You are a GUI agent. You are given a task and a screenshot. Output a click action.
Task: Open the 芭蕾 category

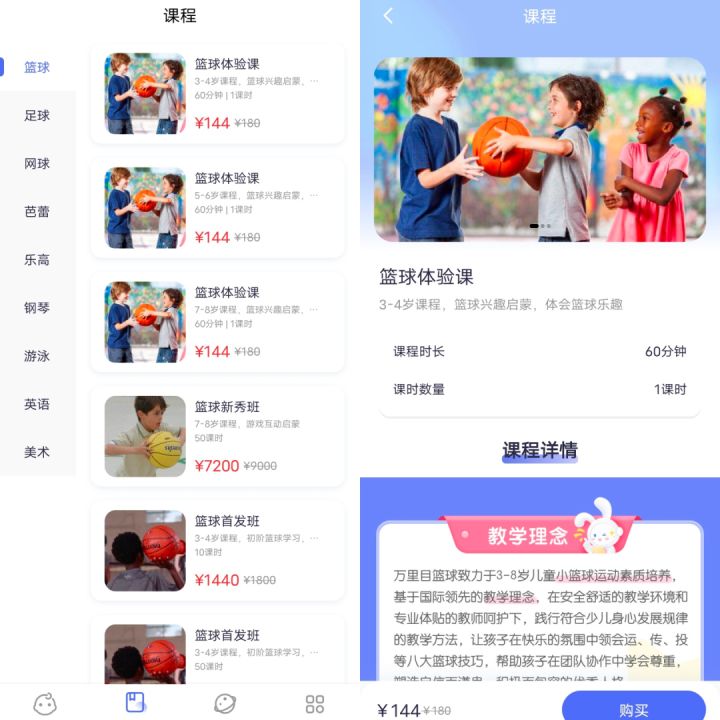[37, 212]
